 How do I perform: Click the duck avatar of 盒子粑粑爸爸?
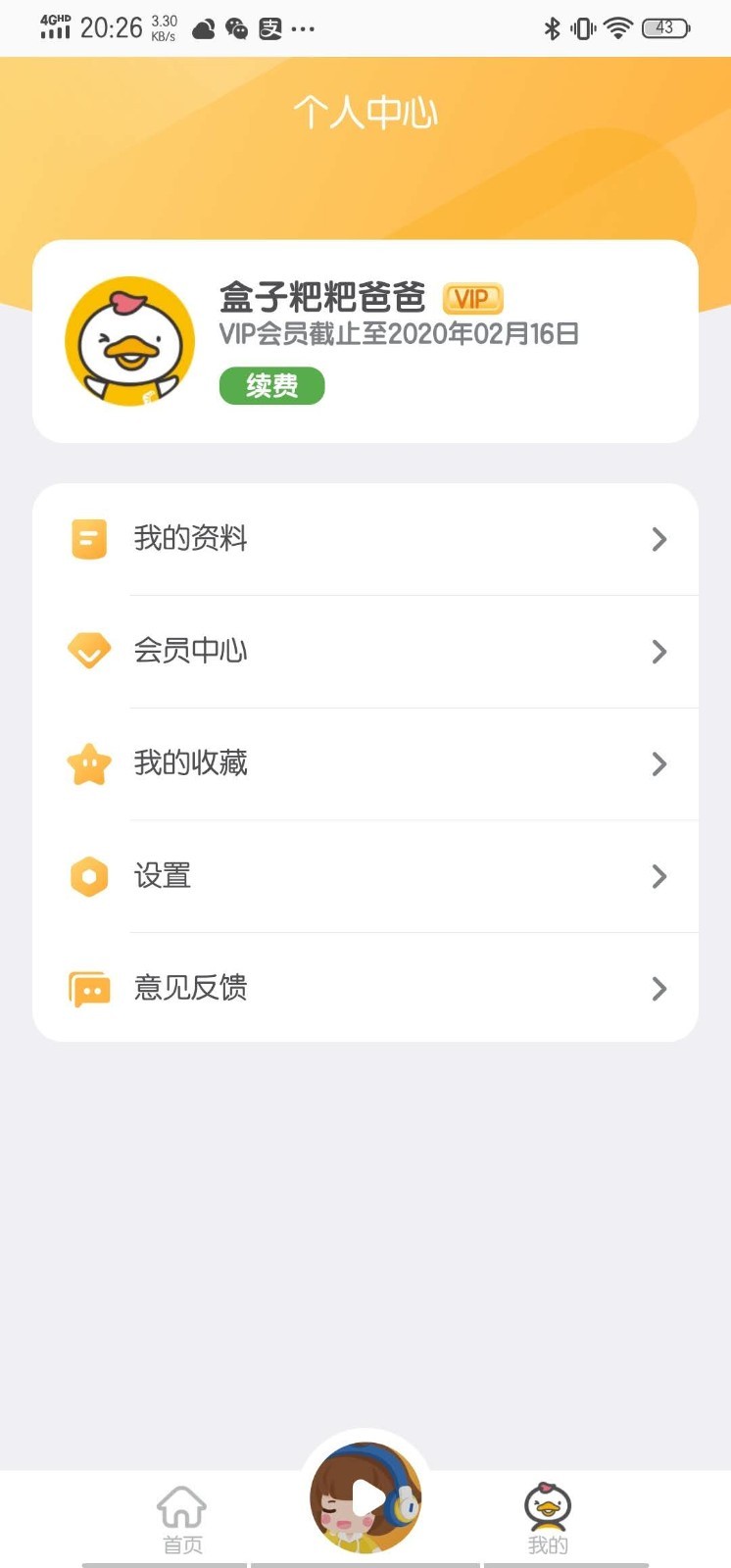pyautogui.click(x=130, y=340)
